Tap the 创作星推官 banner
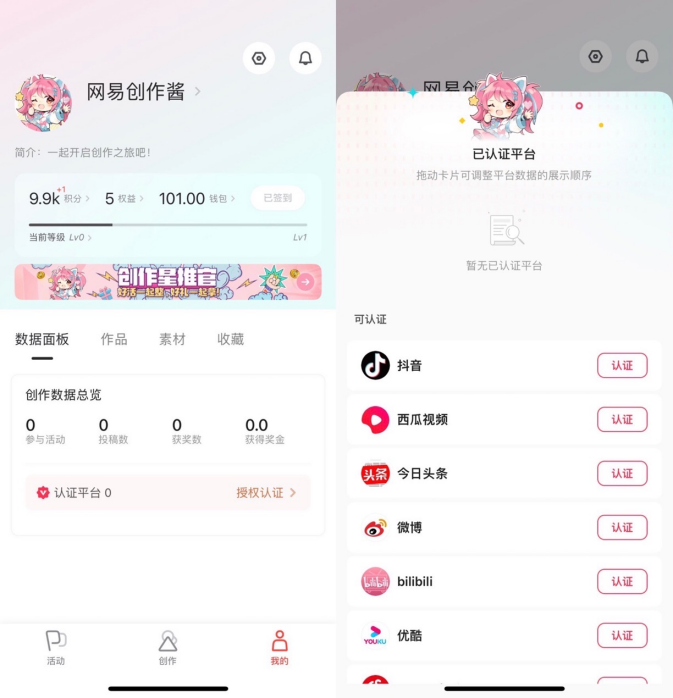This screenshot has width=673, height=698. click(168, 282)
